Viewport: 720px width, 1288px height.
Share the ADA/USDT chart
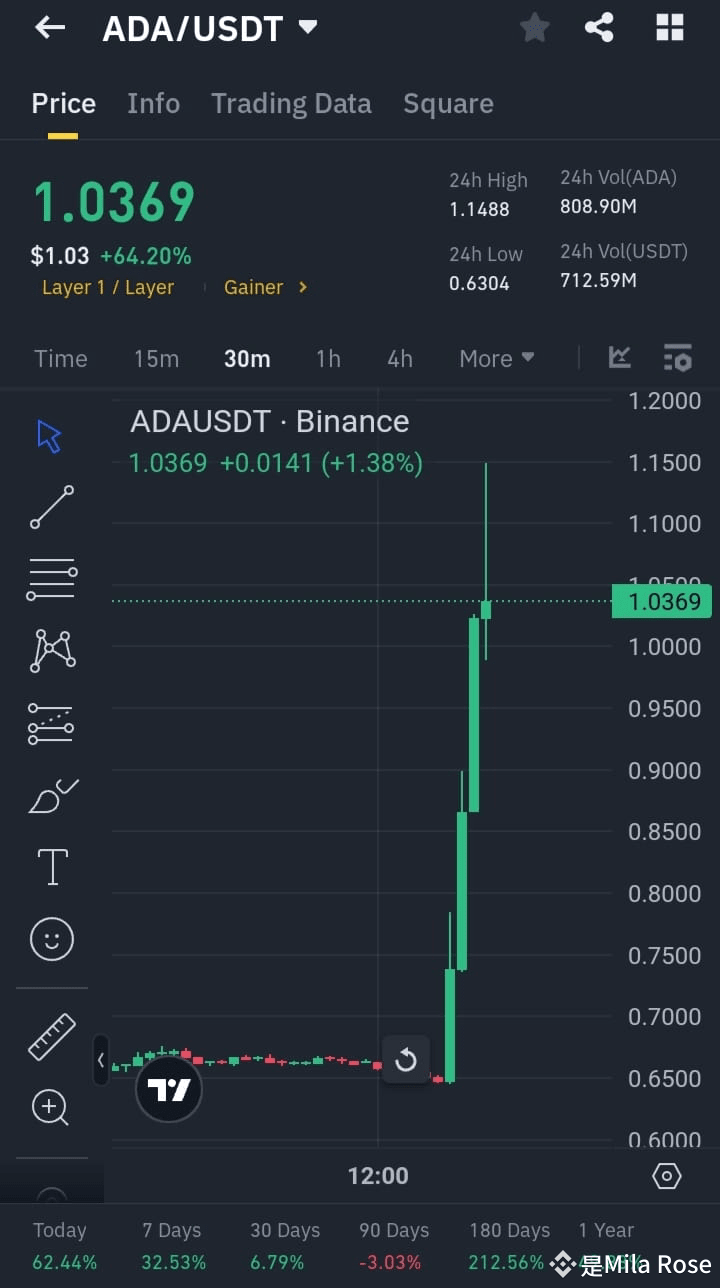600,27
